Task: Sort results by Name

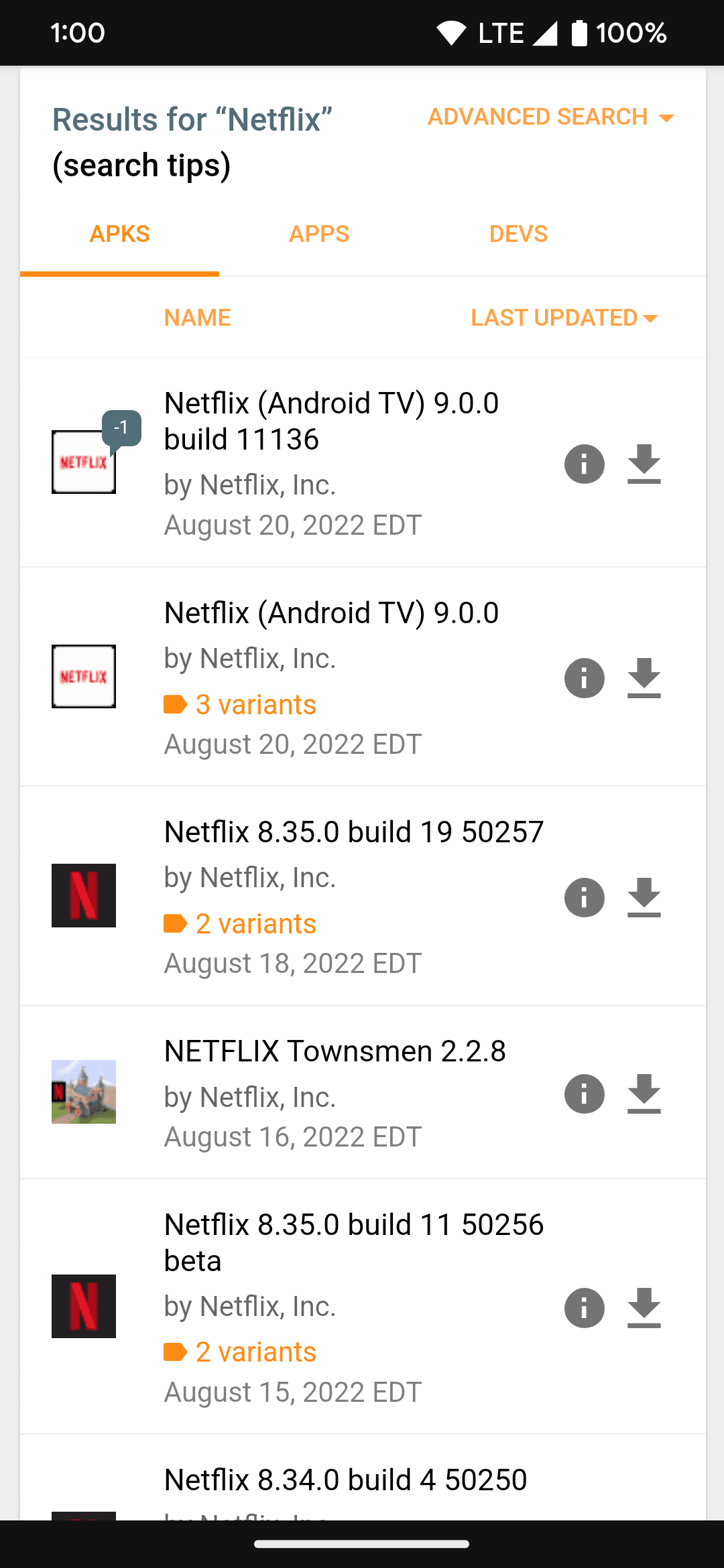Action: [198, 318]
